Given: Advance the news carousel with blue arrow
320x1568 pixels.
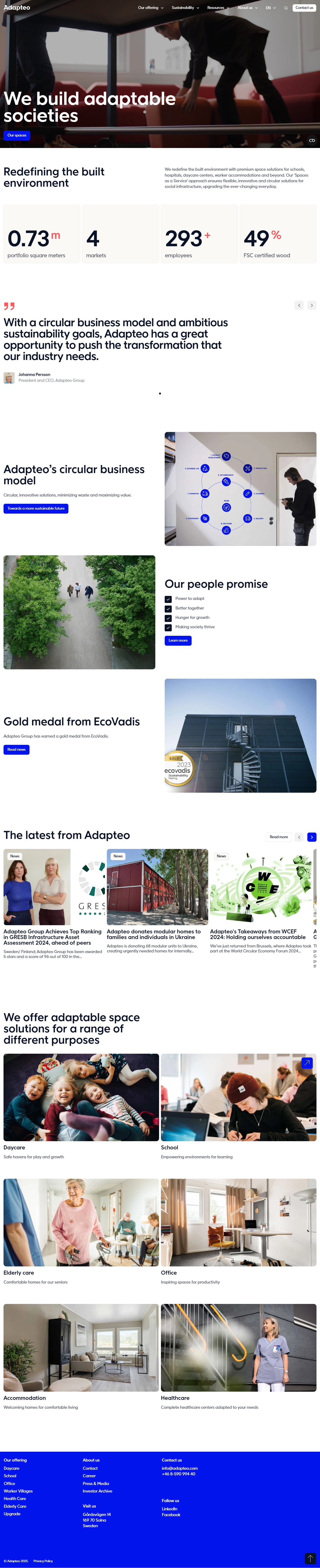Looking at the screenshot, I should pyautogui.click(x=312, y=837).
